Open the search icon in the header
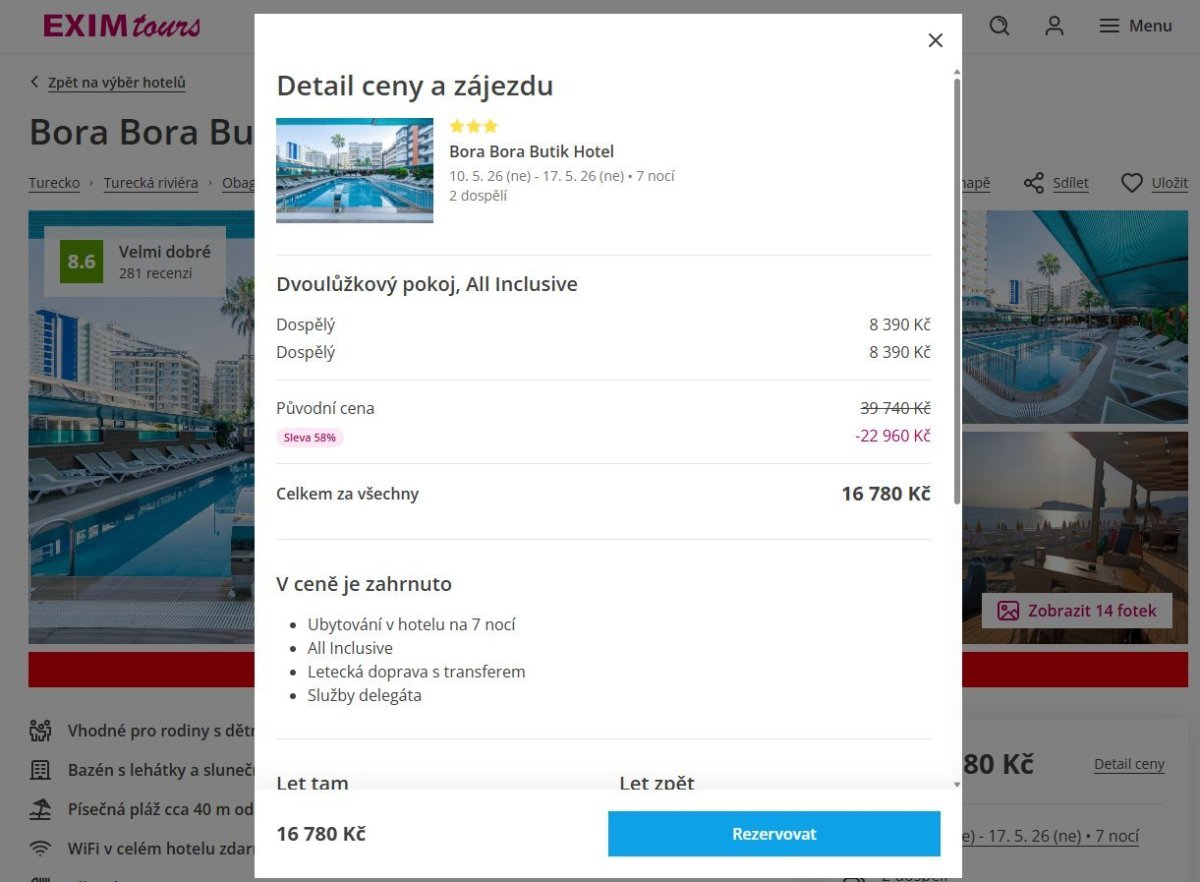The width and height of the screenshot is (1200, 882). pos(999,26)
